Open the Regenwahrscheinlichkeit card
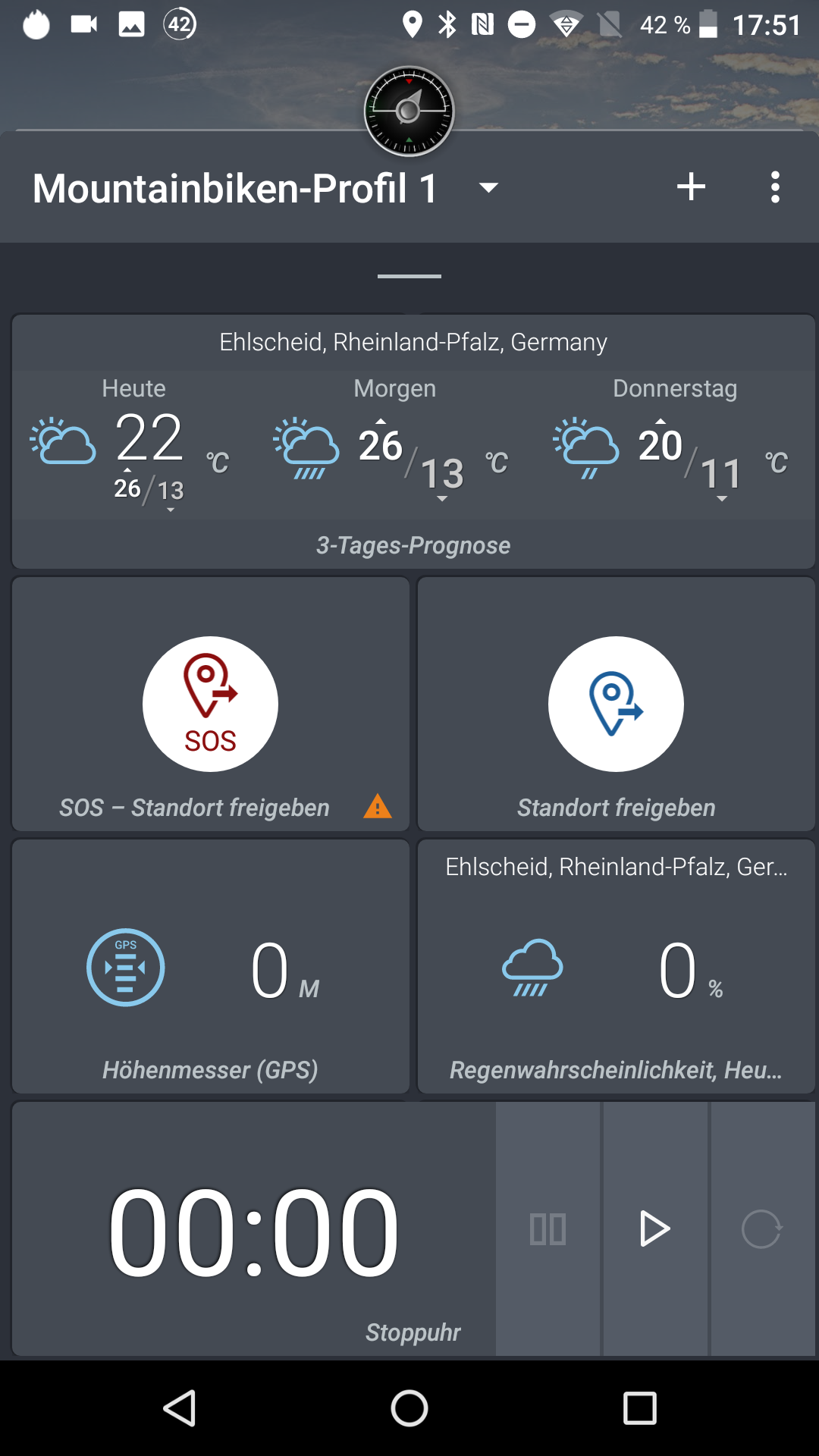This screenshot has height=1456, width=819. pyautogui.click(x=616, y=967)
